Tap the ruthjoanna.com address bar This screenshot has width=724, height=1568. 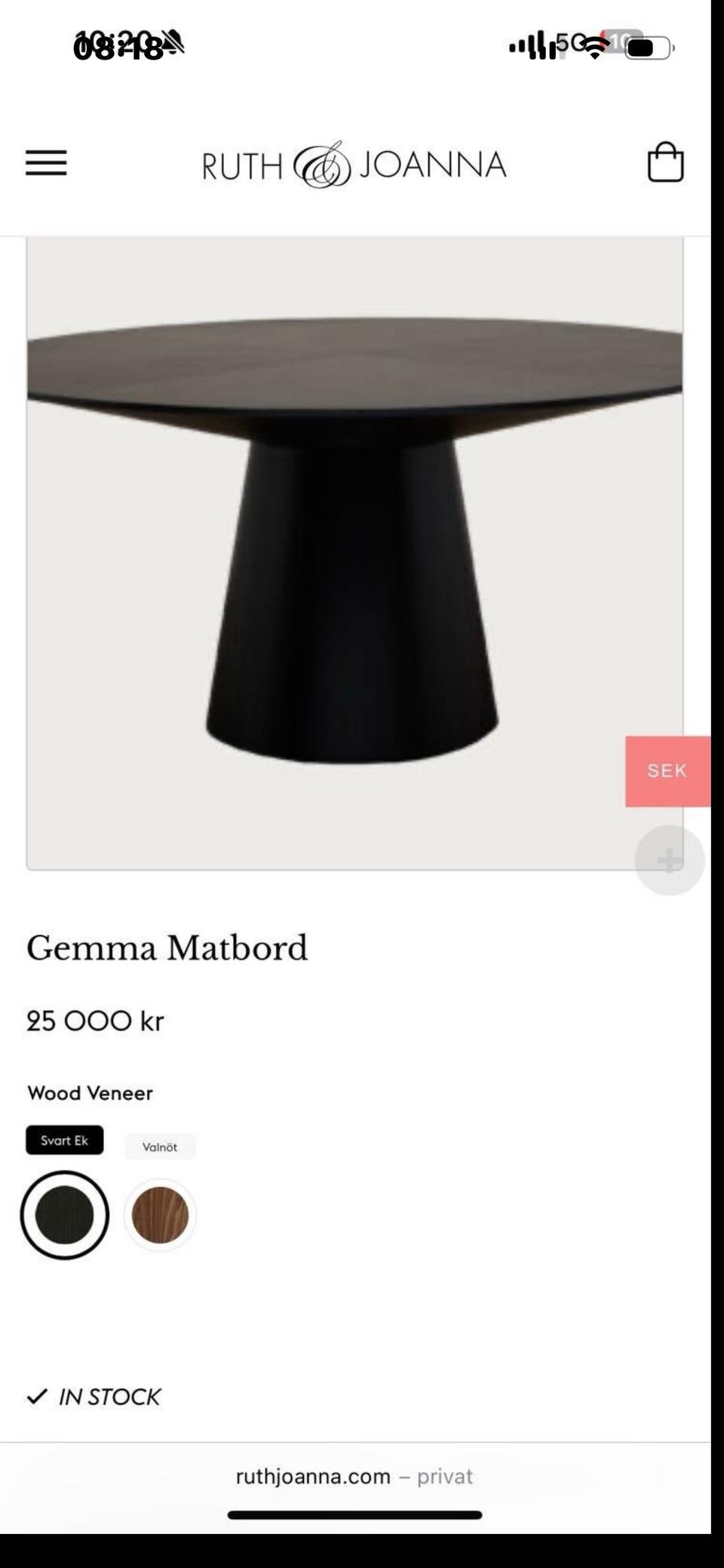354,1476
